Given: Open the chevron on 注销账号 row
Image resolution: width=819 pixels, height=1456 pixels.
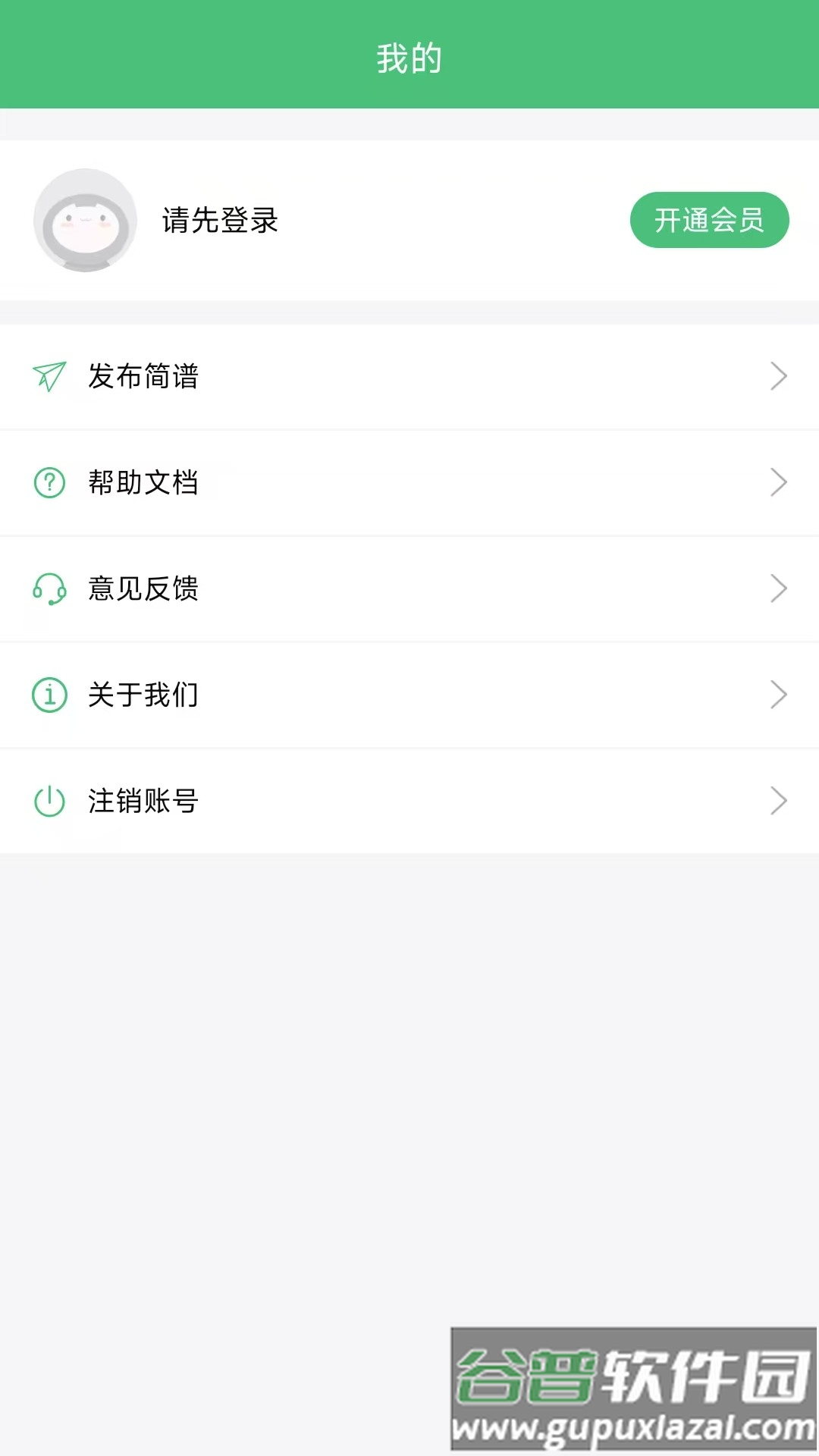Looking at the screenshot, I should point(778,802).
